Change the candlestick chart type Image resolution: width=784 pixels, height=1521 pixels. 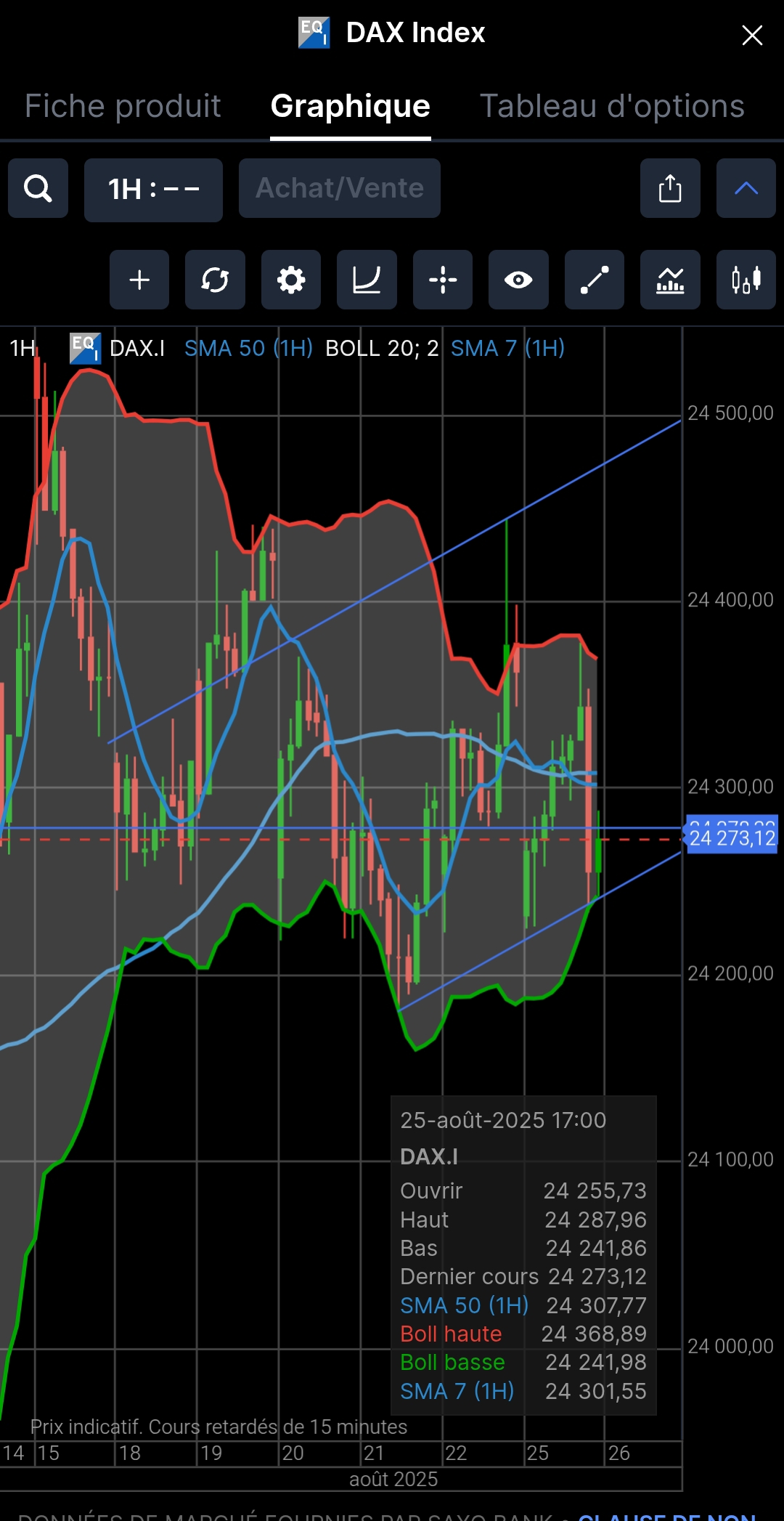746,280
